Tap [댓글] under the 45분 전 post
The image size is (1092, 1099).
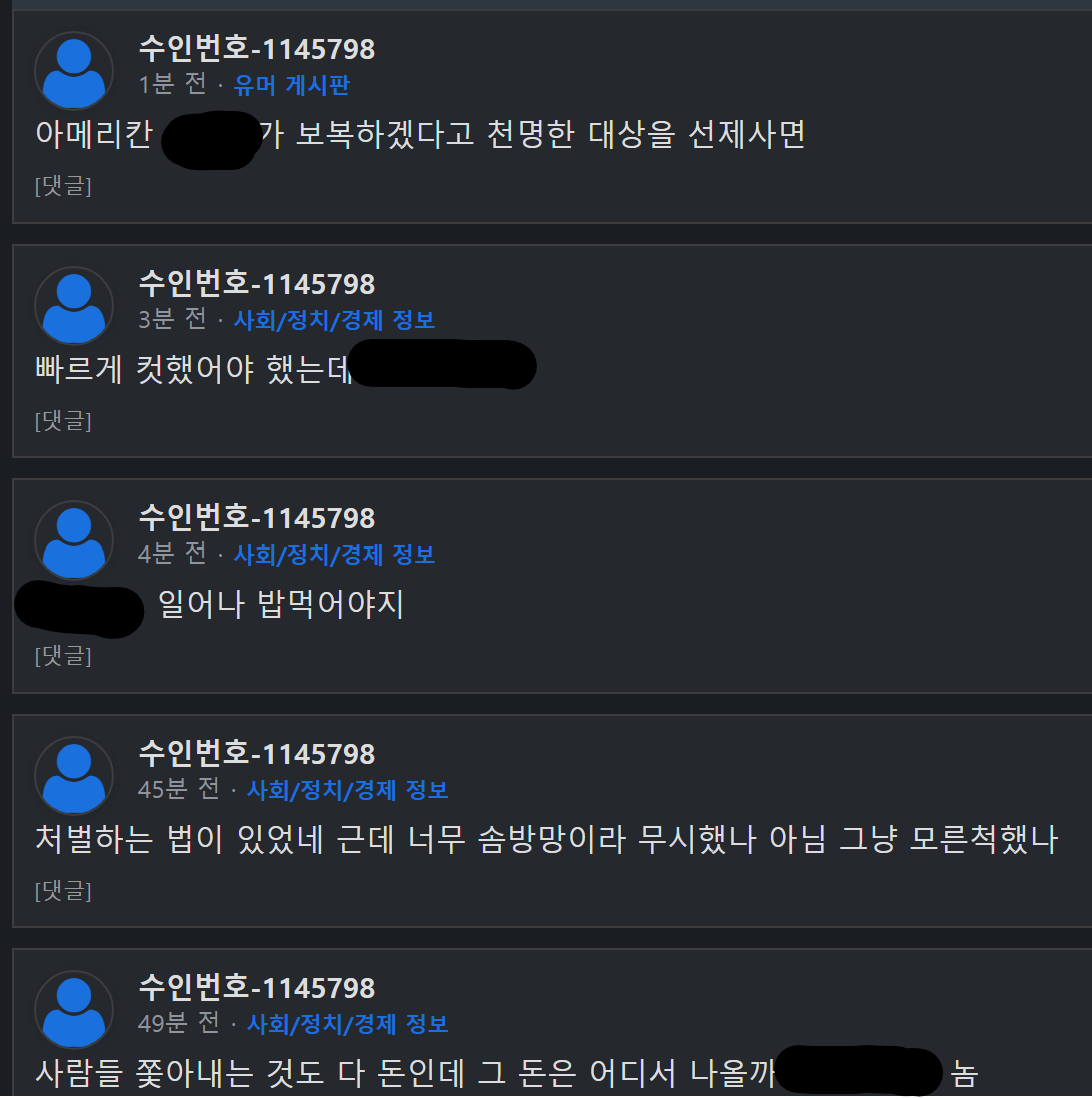[x=63, y=890]
